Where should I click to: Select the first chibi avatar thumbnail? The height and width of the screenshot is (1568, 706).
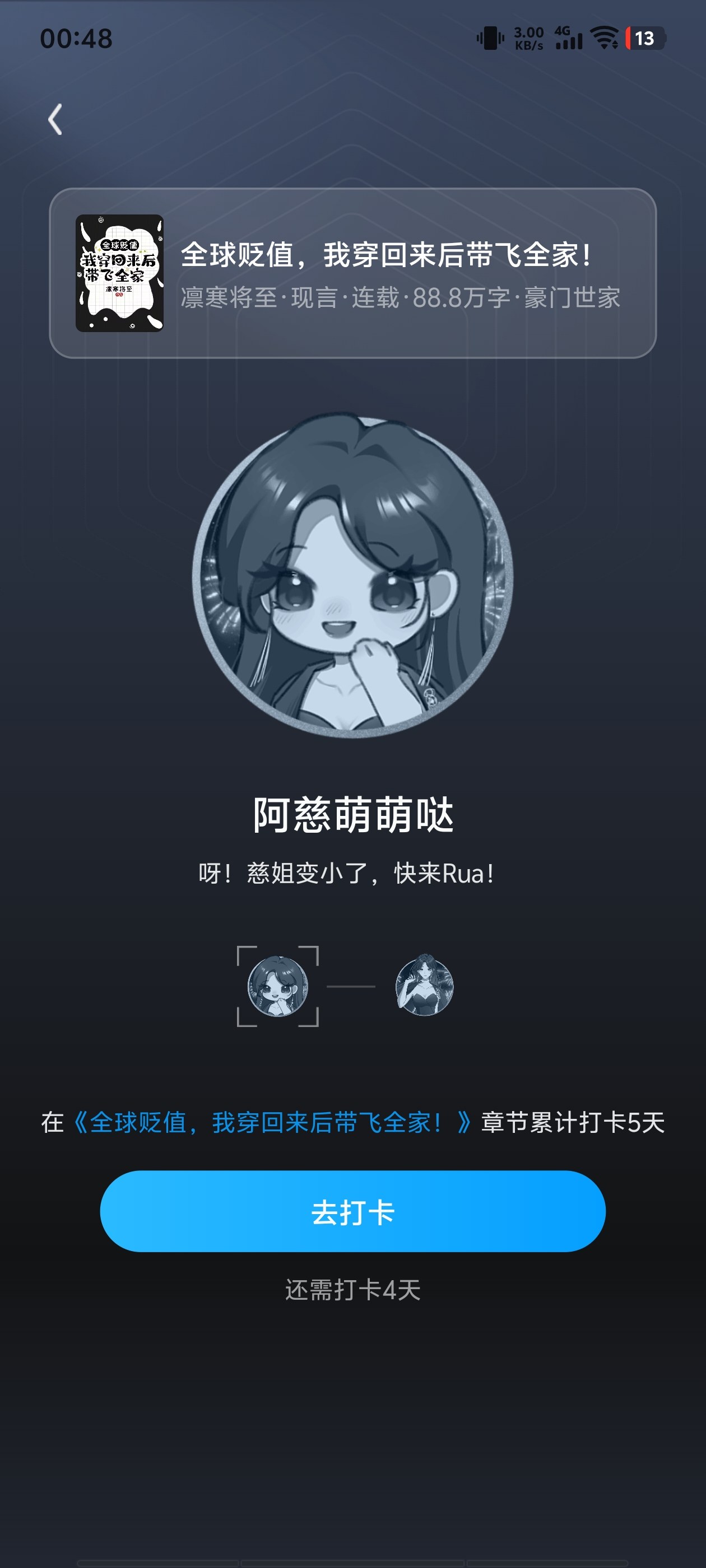278,986
